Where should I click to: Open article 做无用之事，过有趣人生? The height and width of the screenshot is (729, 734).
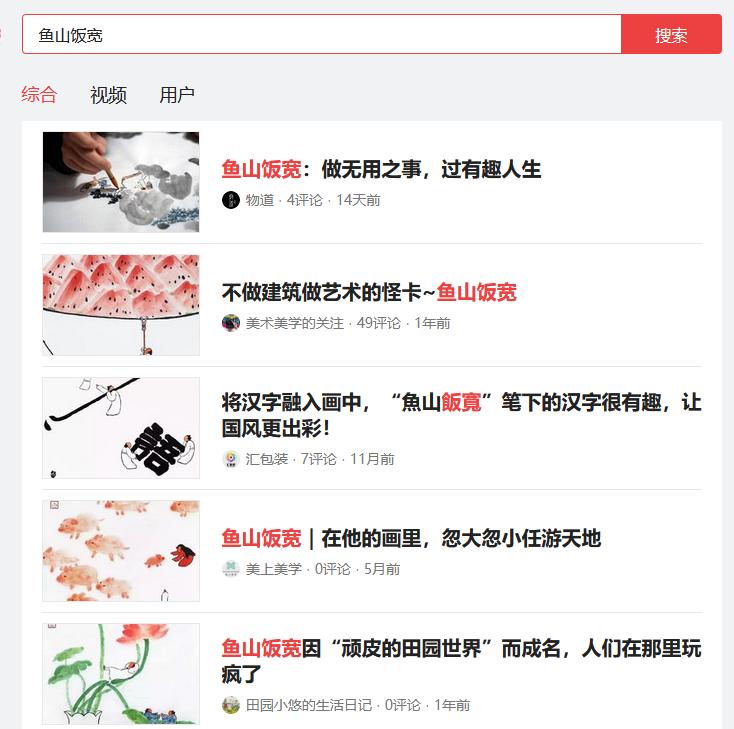point(381,169)
